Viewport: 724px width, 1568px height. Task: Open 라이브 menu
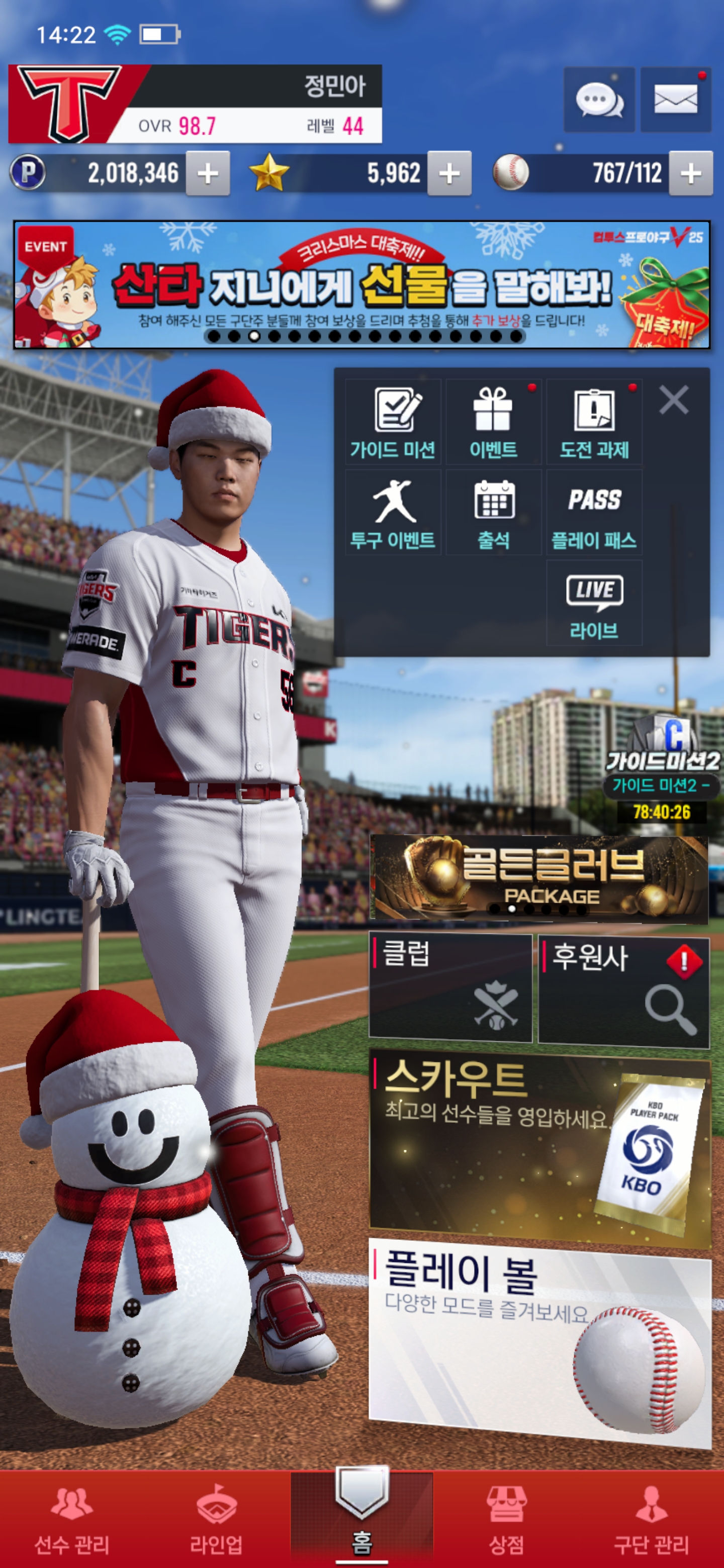point(594,603)
